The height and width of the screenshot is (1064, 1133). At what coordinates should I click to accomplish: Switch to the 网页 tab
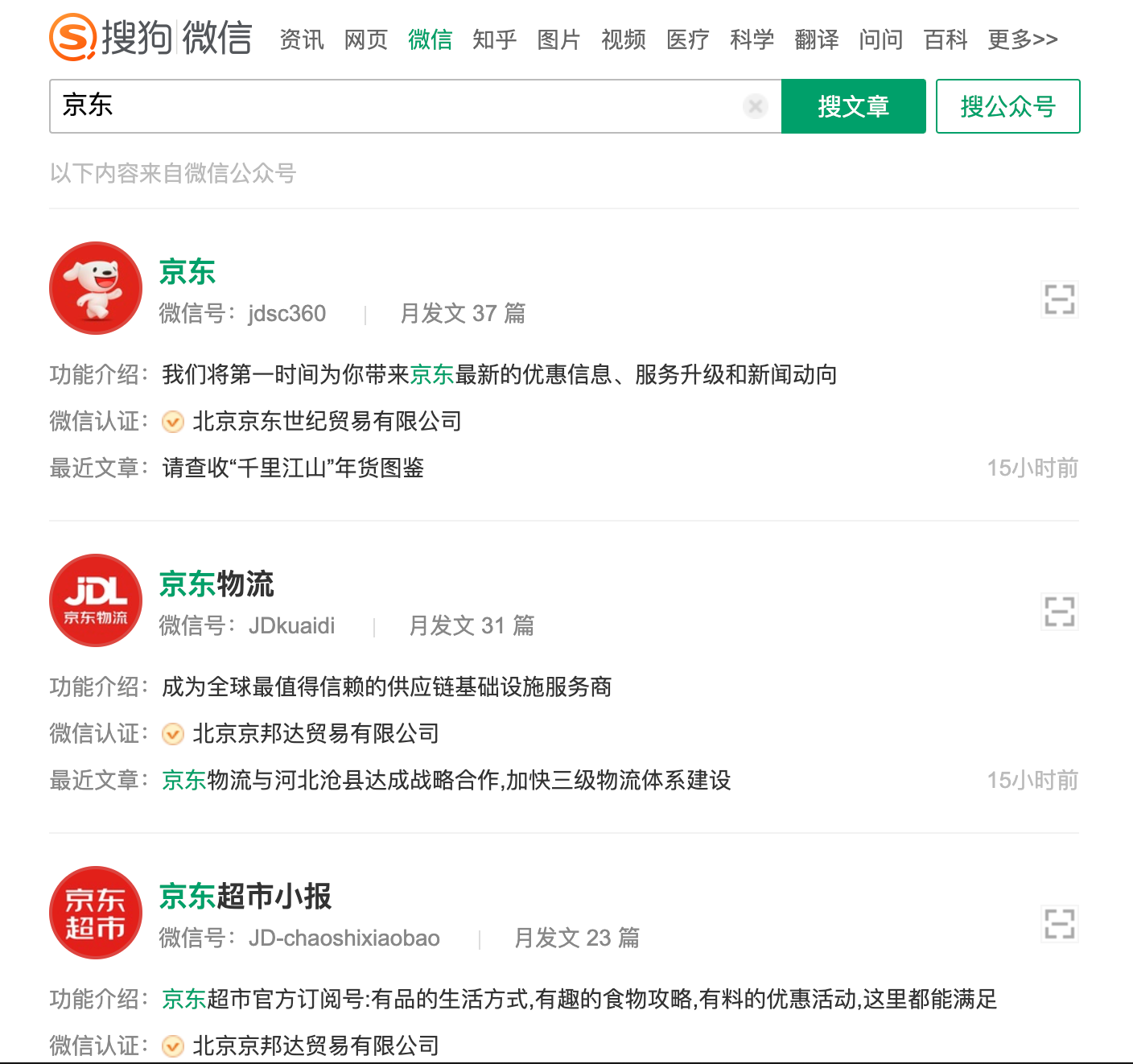(366, 39)
